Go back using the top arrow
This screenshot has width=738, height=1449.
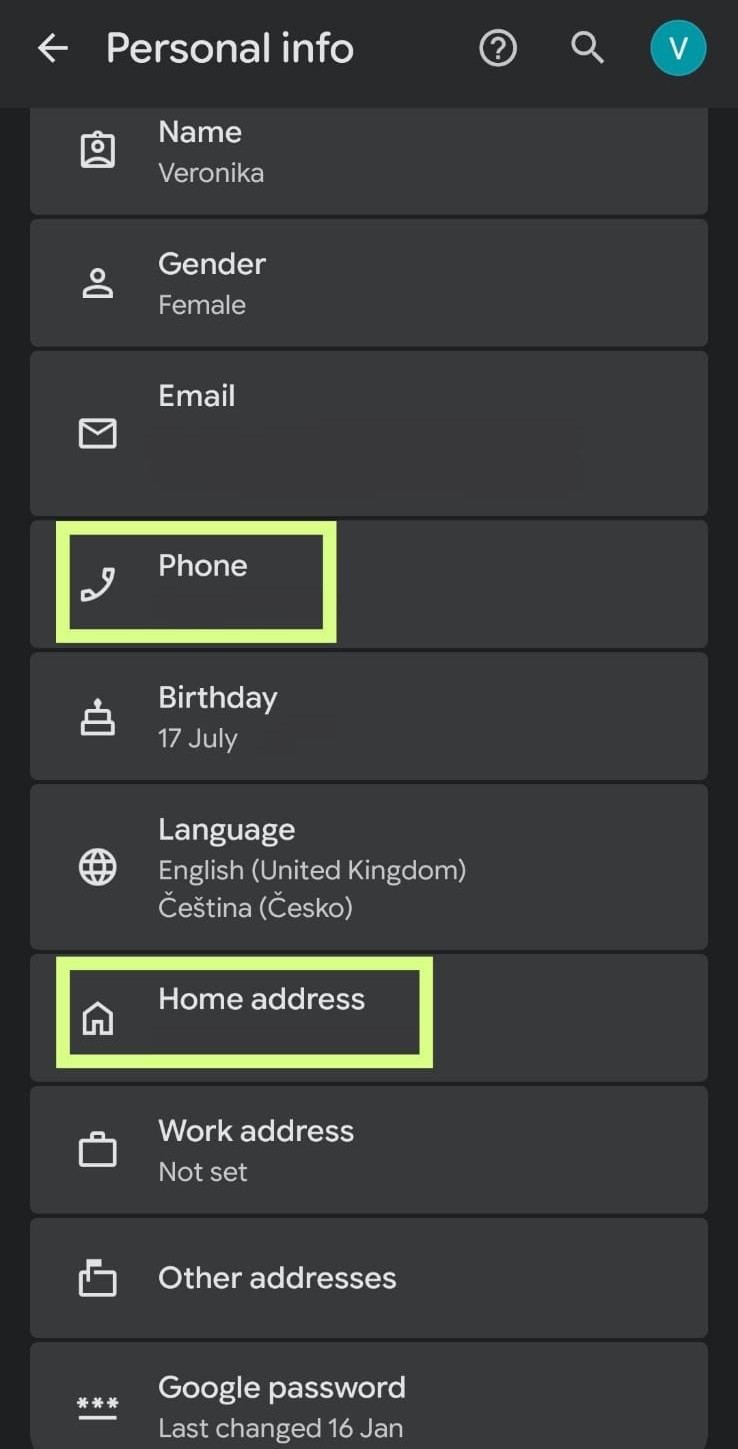point(52,48)
